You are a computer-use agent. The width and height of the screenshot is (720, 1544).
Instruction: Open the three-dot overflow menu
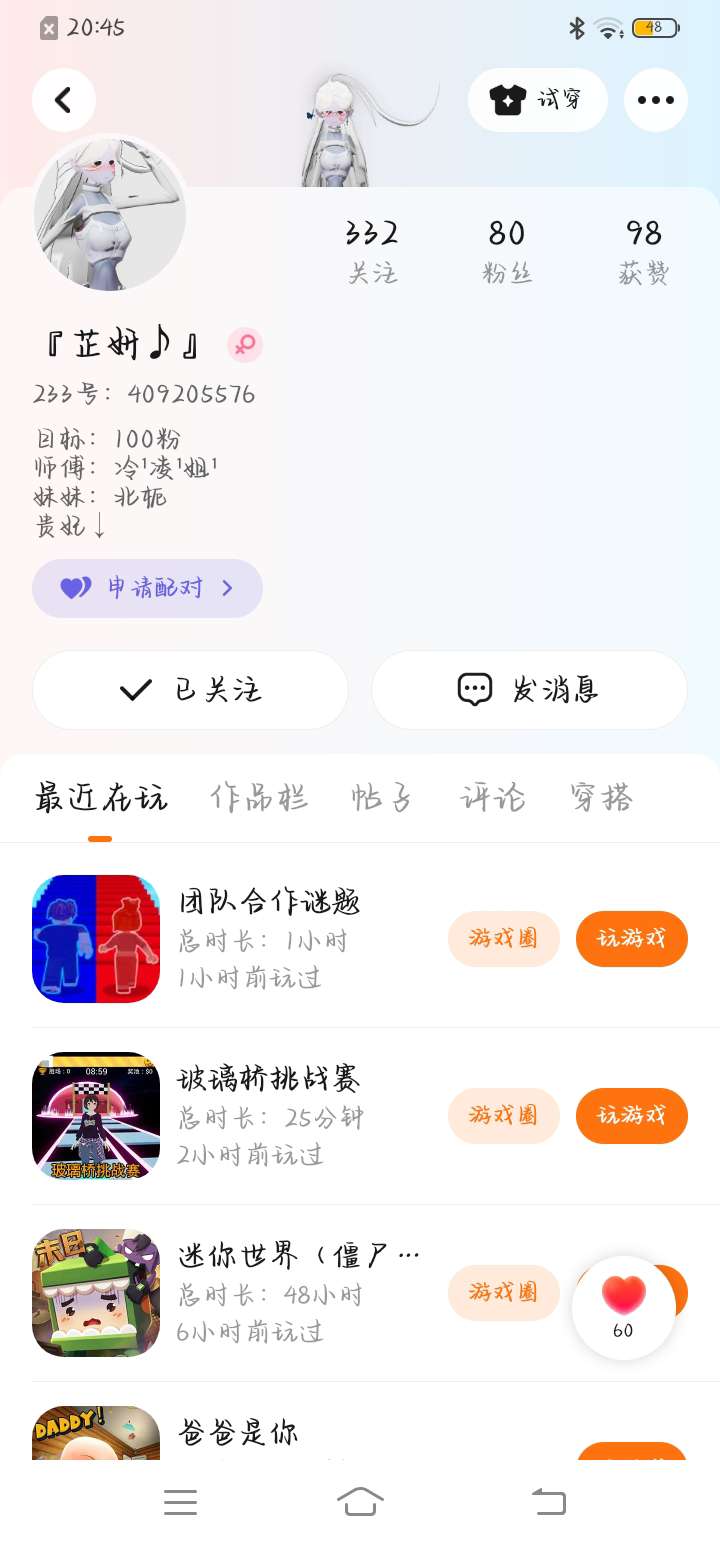[656, 100]
